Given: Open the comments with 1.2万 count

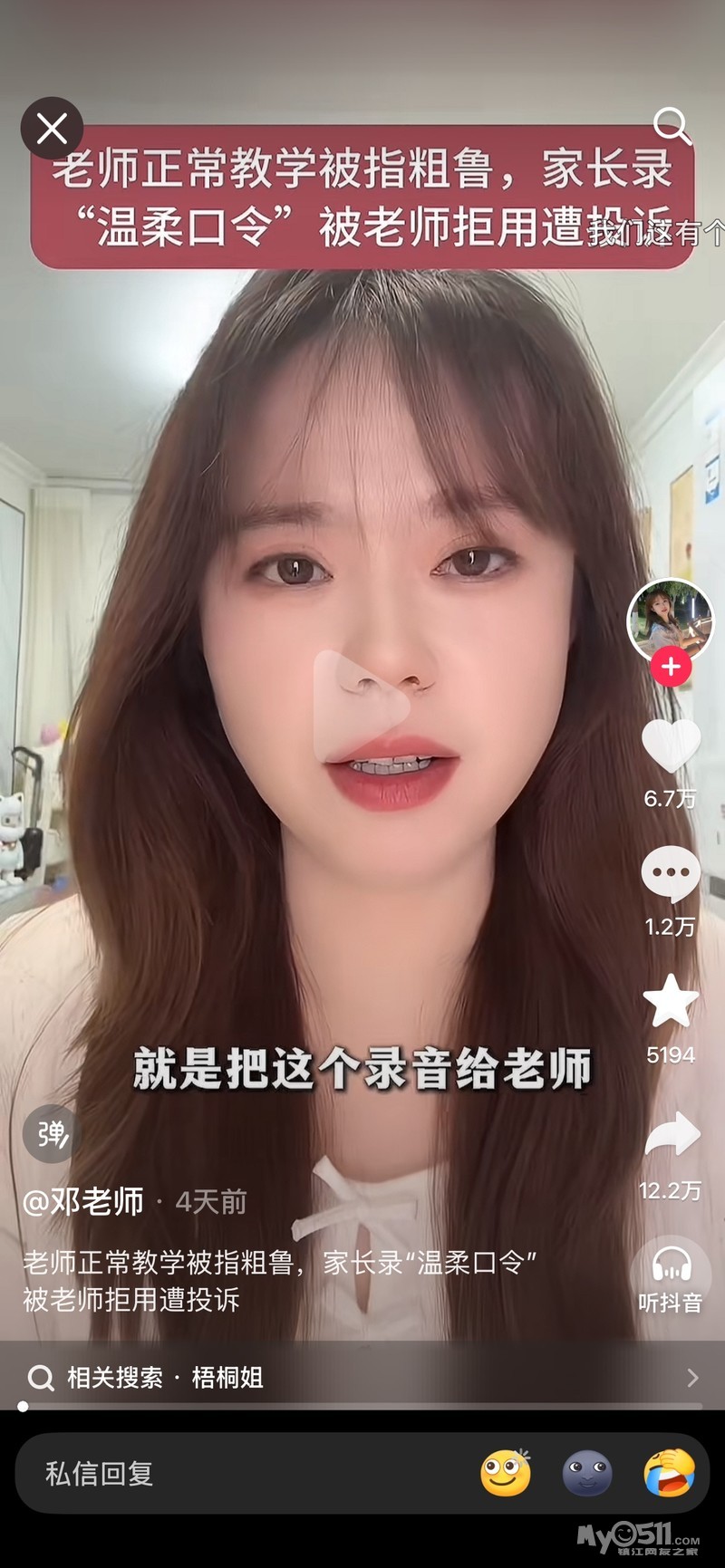Looking at the screenshot, I should point(671,873).
